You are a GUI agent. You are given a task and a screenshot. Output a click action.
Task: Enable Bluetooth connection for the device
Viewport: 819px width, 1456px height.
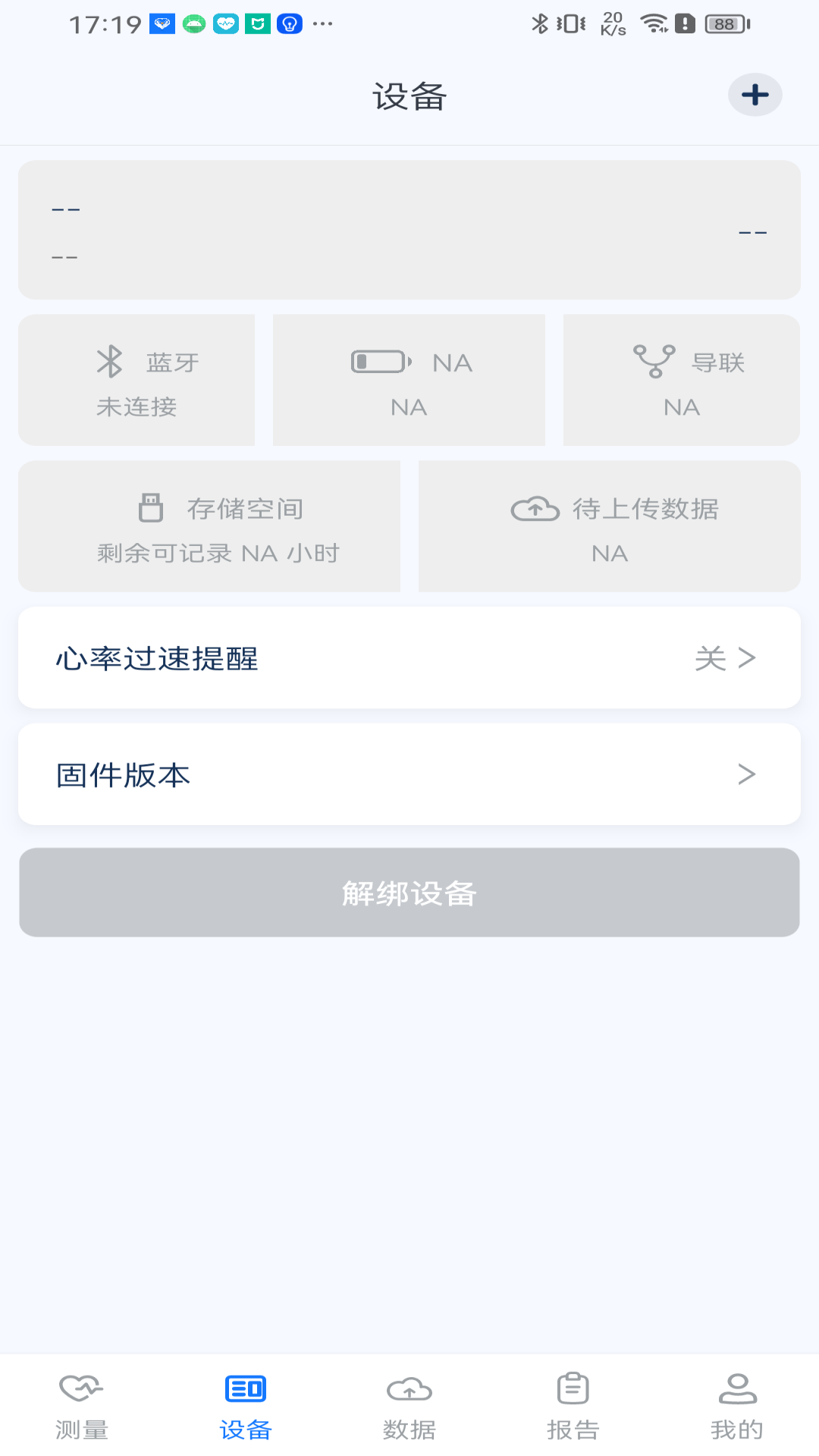(136, 379)
